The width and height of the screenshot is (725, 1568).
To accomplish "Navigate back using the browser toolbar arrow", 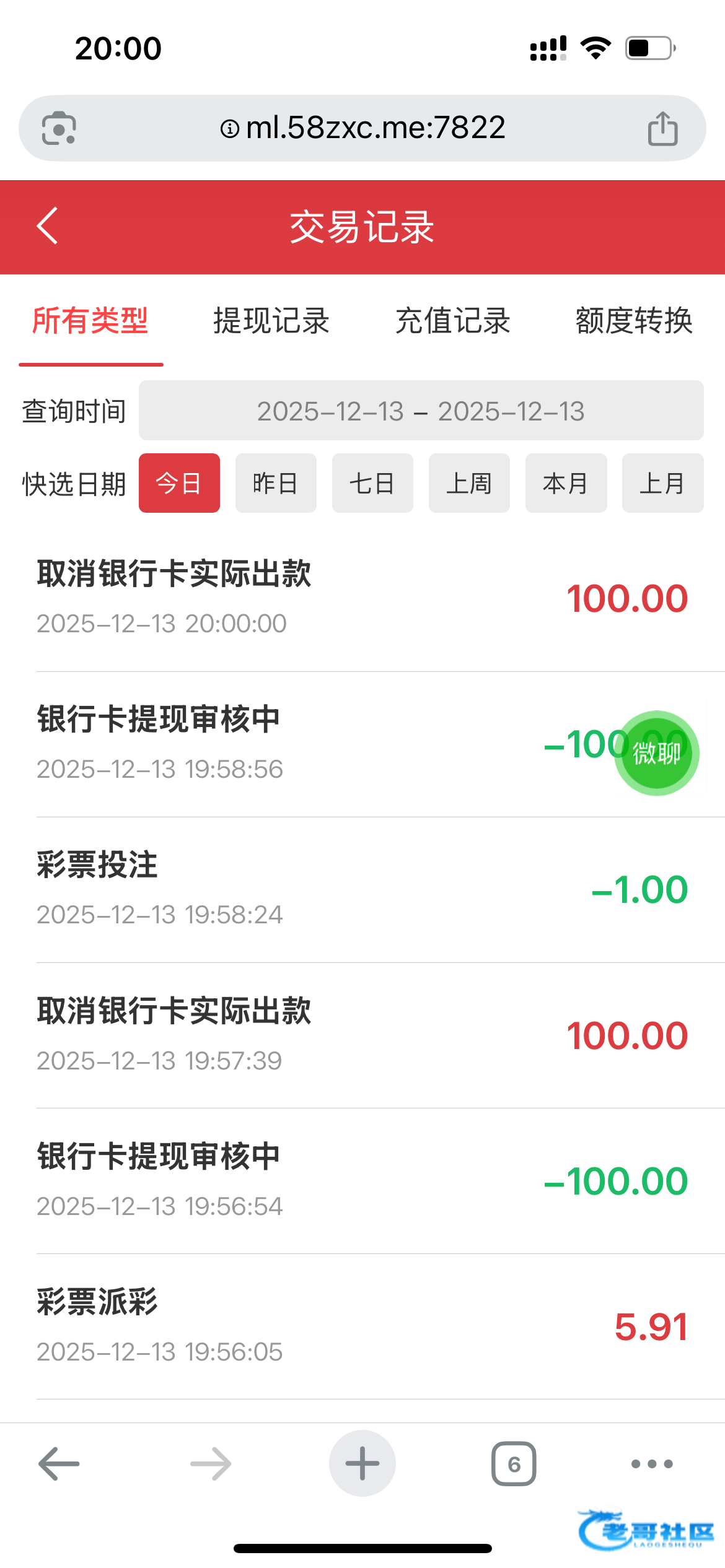I will pyautogui.click(x=59, y=1463).
